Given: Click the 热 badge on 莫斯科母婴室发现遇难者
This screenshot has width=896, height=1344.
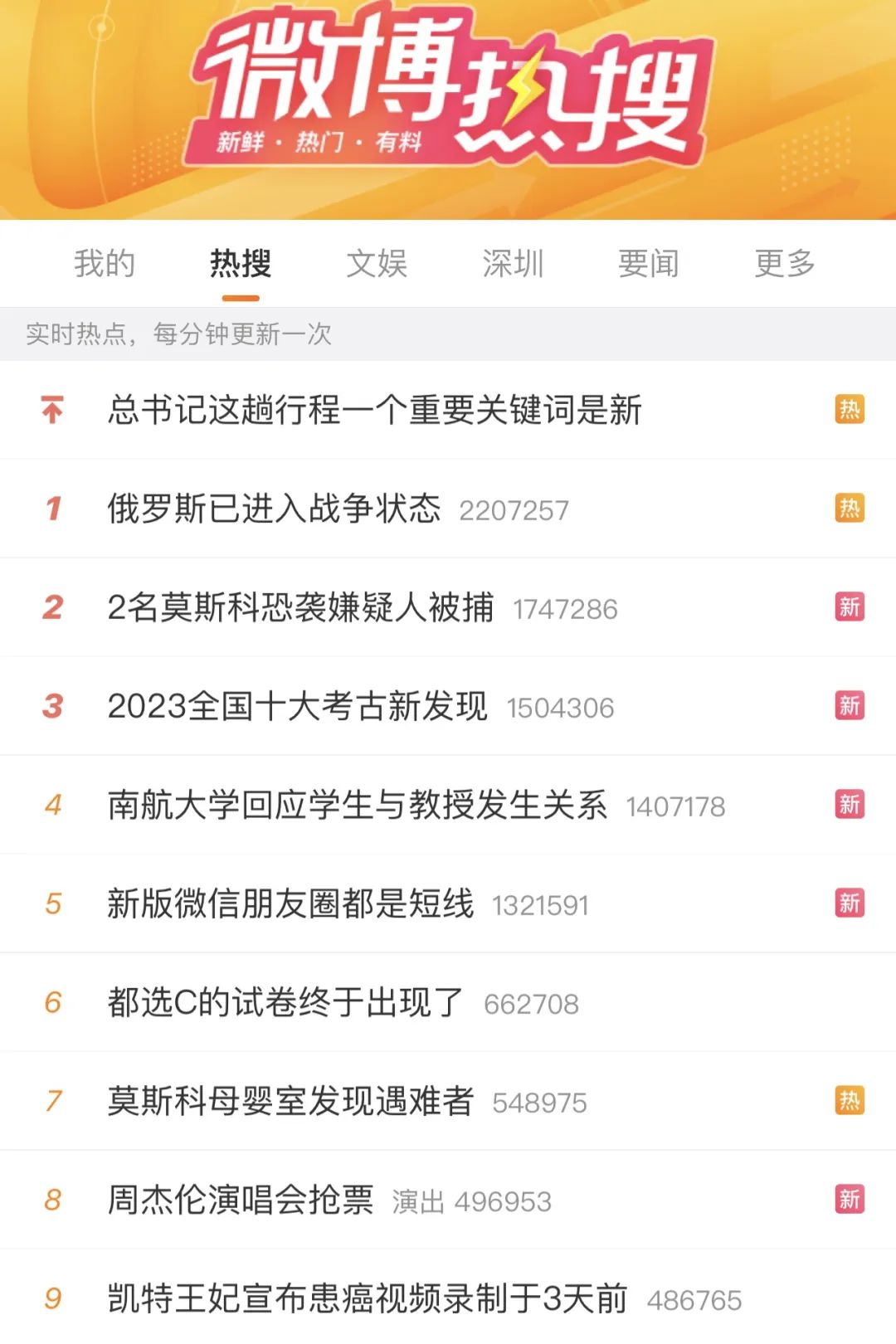Looking at the screenshot, I should tap(848, 1101).
